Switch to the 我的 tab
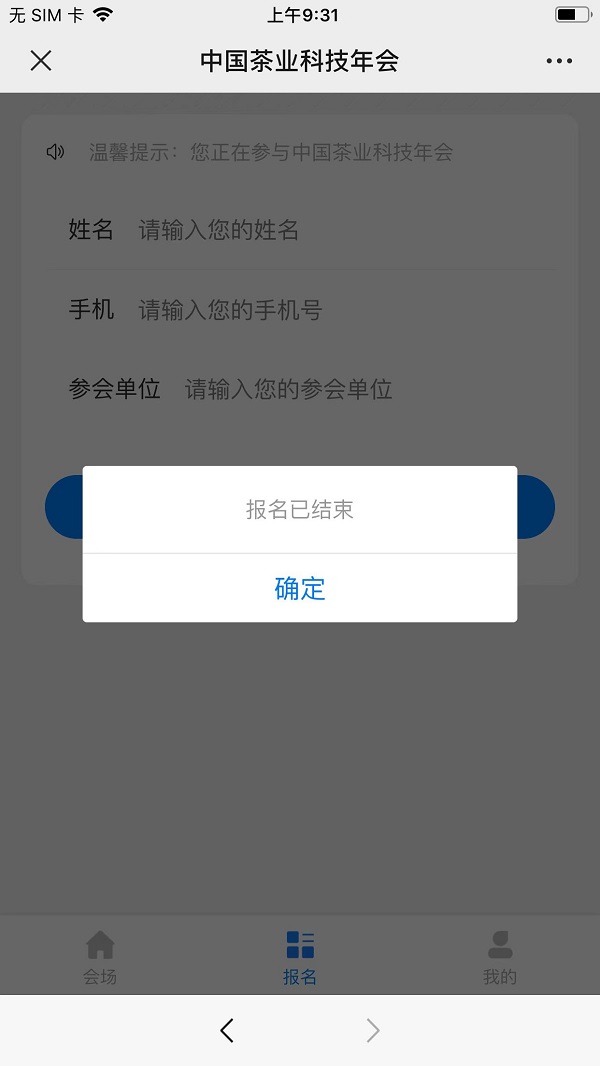Screen dimensions: 600x1066 click(x=499, y=957)
